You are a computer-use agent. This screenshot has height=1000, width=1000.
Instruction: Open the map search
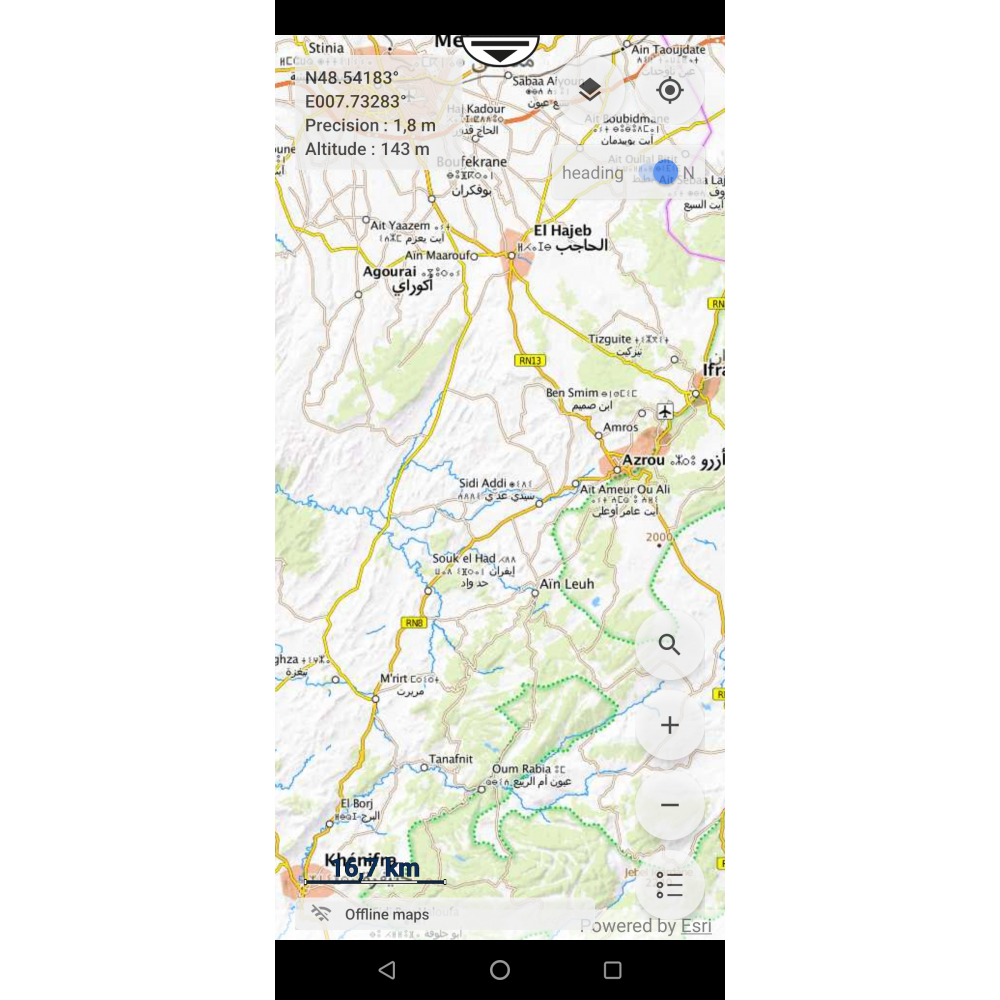click(670, 645)
